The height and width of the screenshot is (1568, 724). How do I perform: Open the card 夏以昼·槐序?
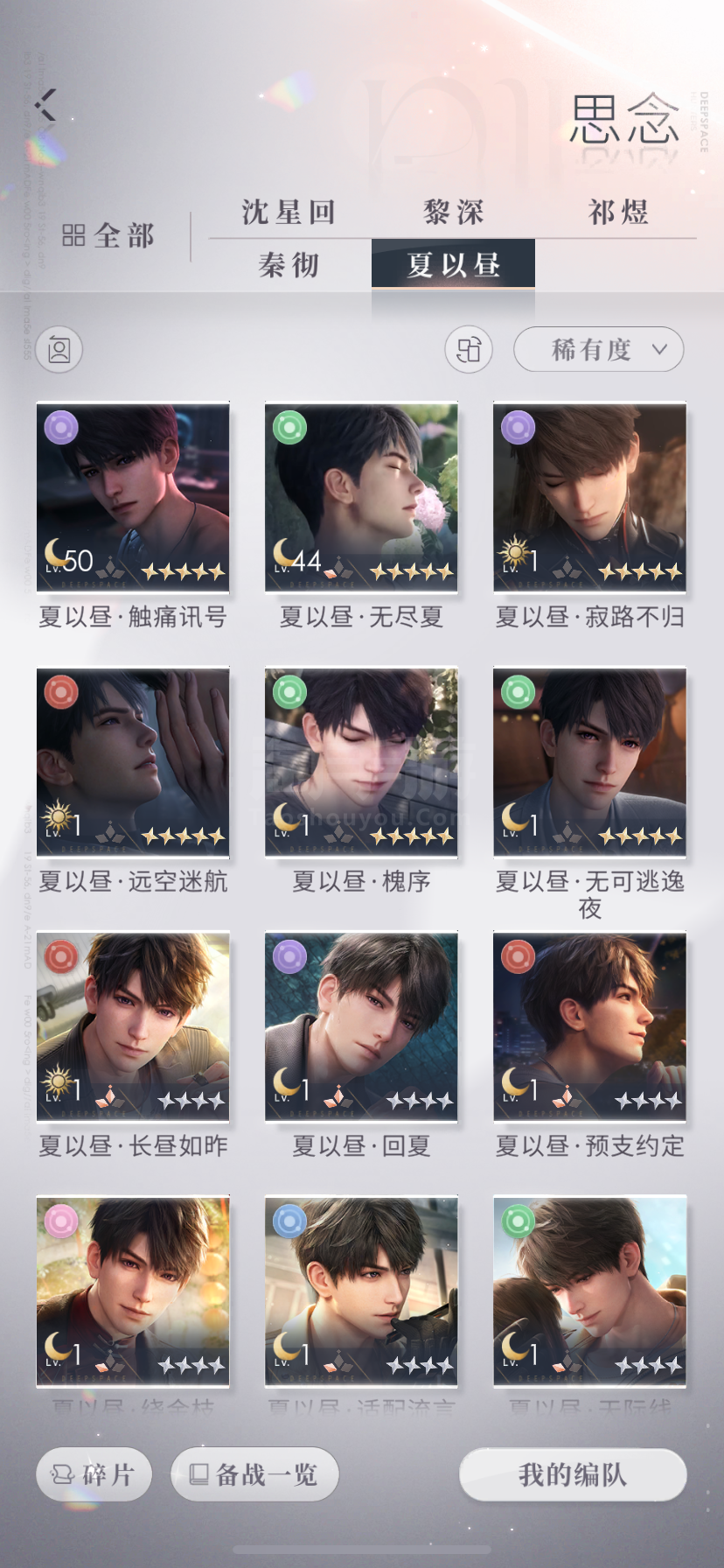[361, 762]
